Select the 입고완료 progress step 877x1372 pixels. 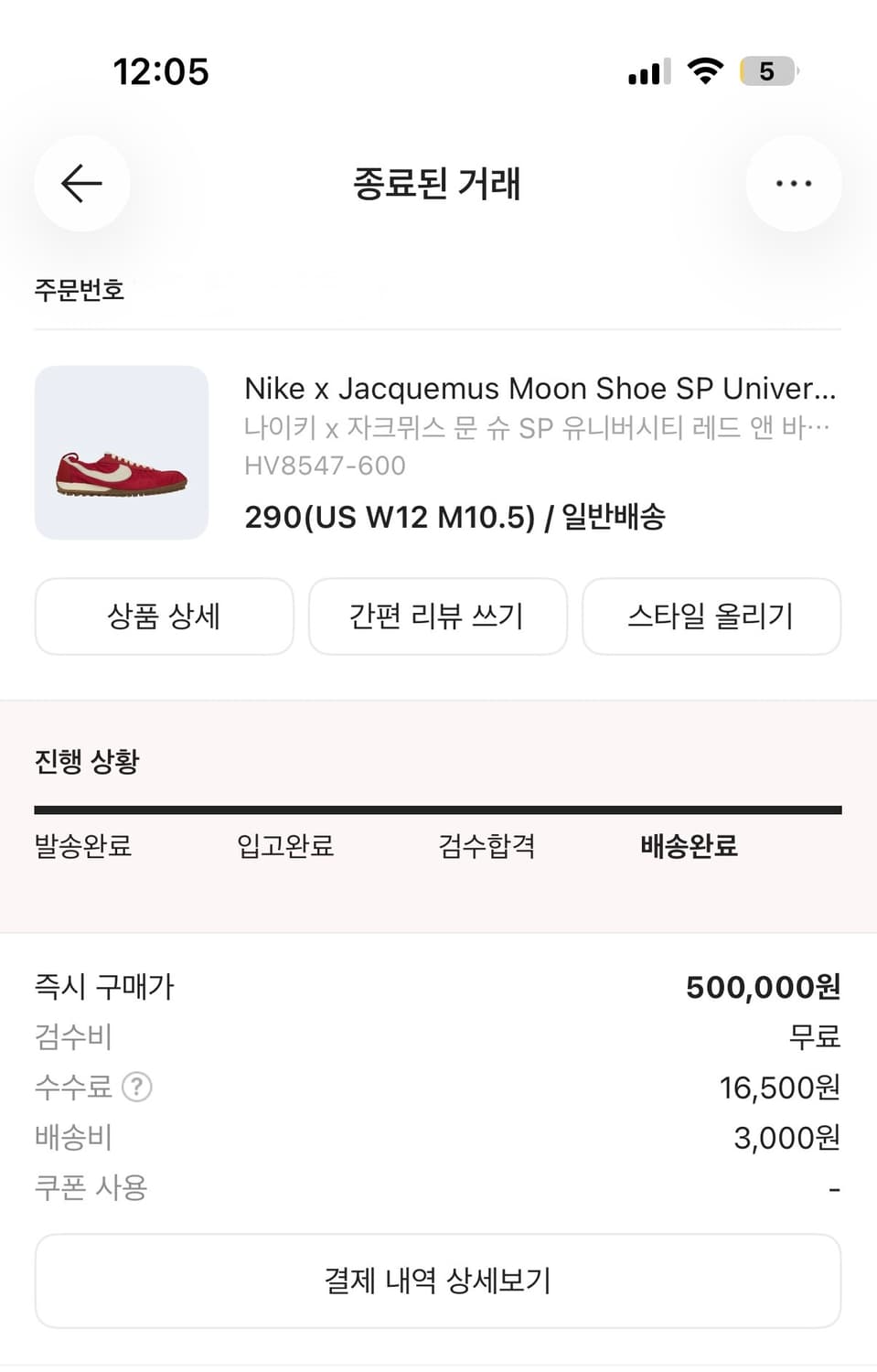[283, 848]
